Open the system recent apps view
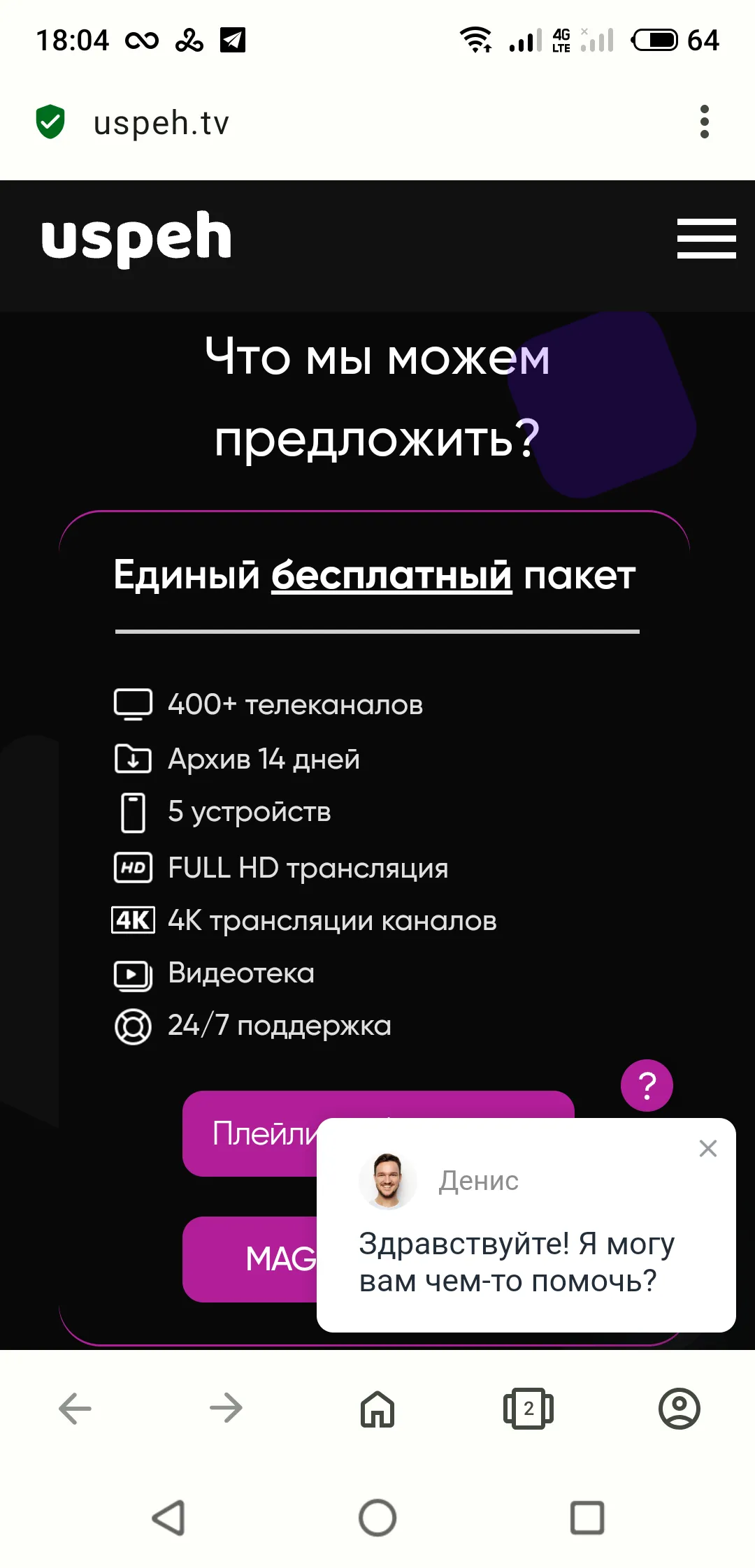 point(587,1518)
